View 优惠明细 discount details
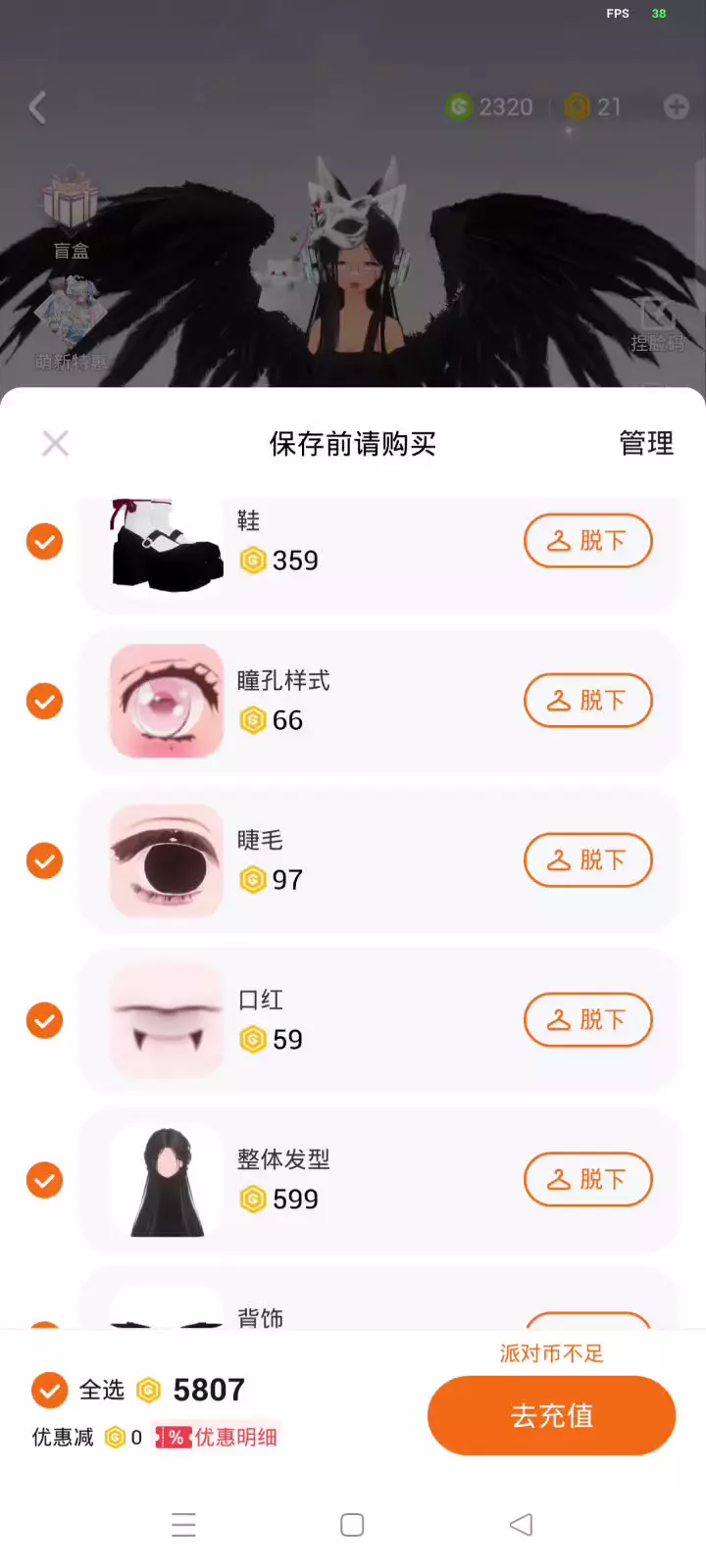 (218, 1437)
